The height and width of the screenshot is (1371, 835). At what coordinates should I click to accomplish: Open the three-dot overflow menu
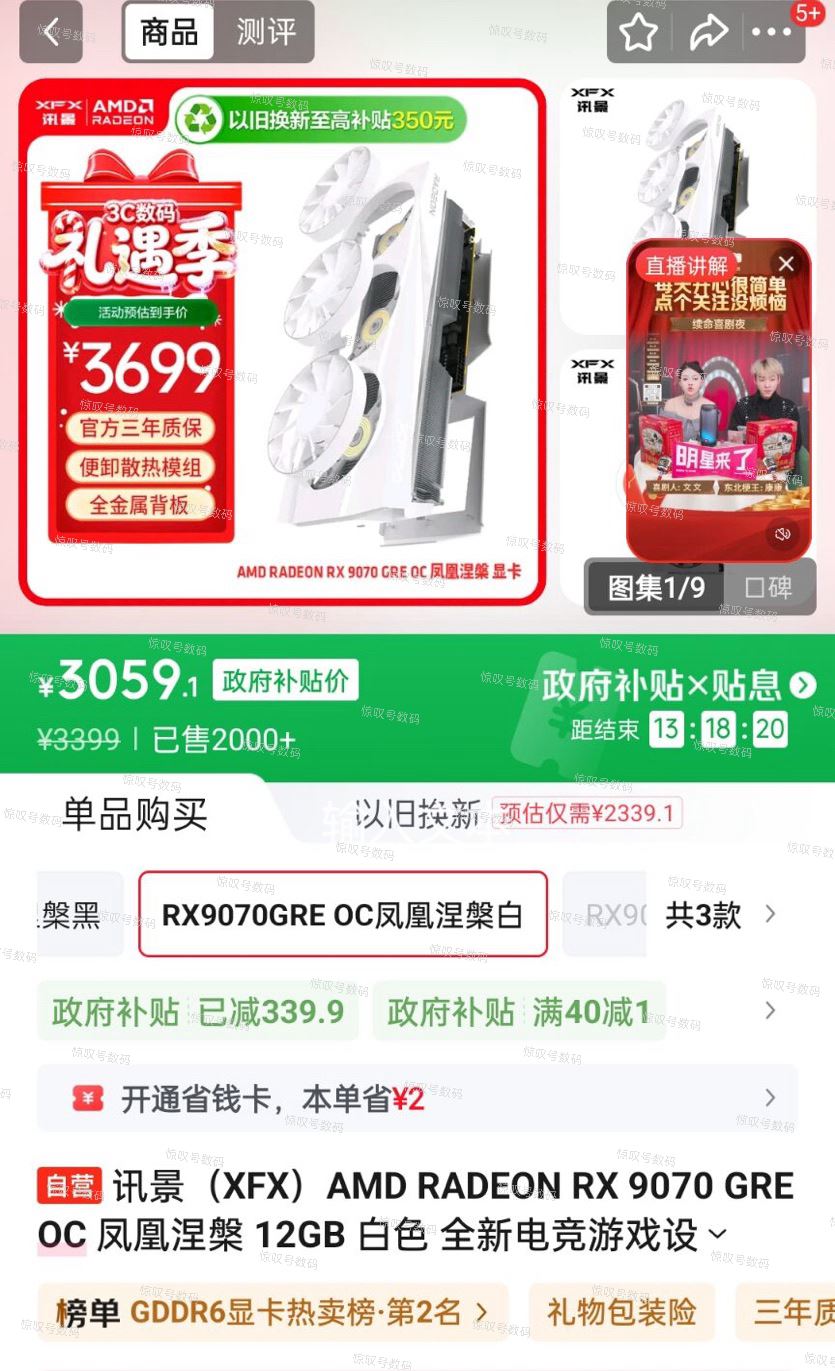(771, 33)
